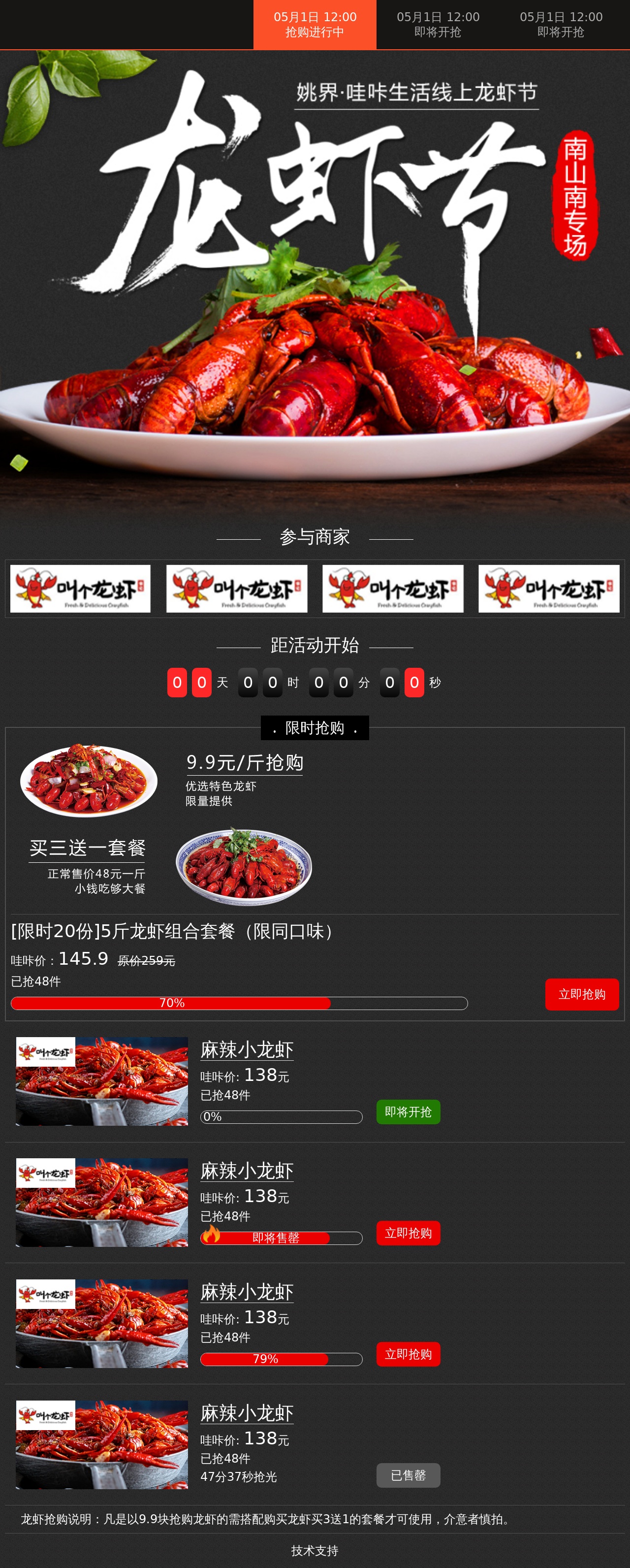Open the 限时20份 5斤龙虾组合套餐 deal

[x=172, y=931]
